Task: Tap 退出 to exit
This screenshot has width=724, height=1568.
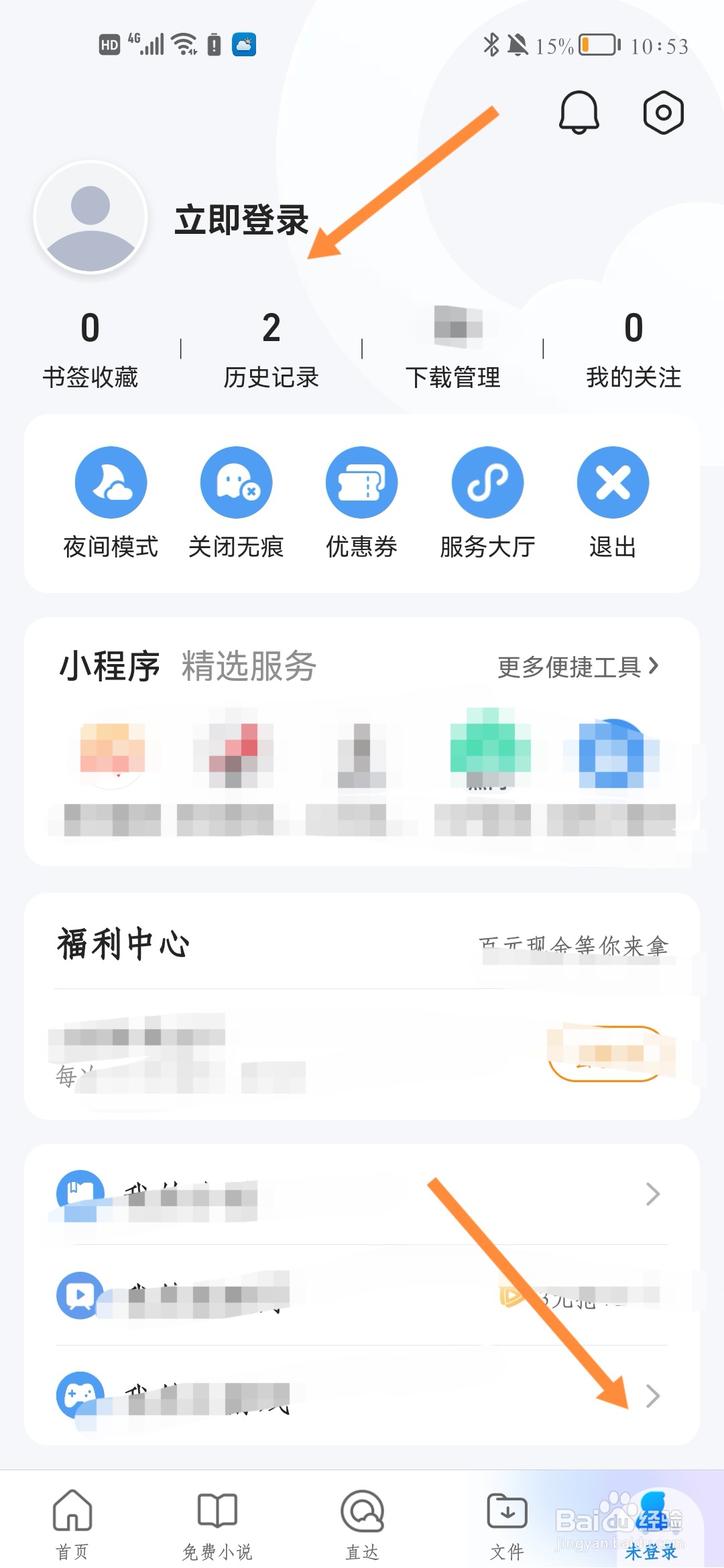Action: pyautogui.click(x=612, y=499)
